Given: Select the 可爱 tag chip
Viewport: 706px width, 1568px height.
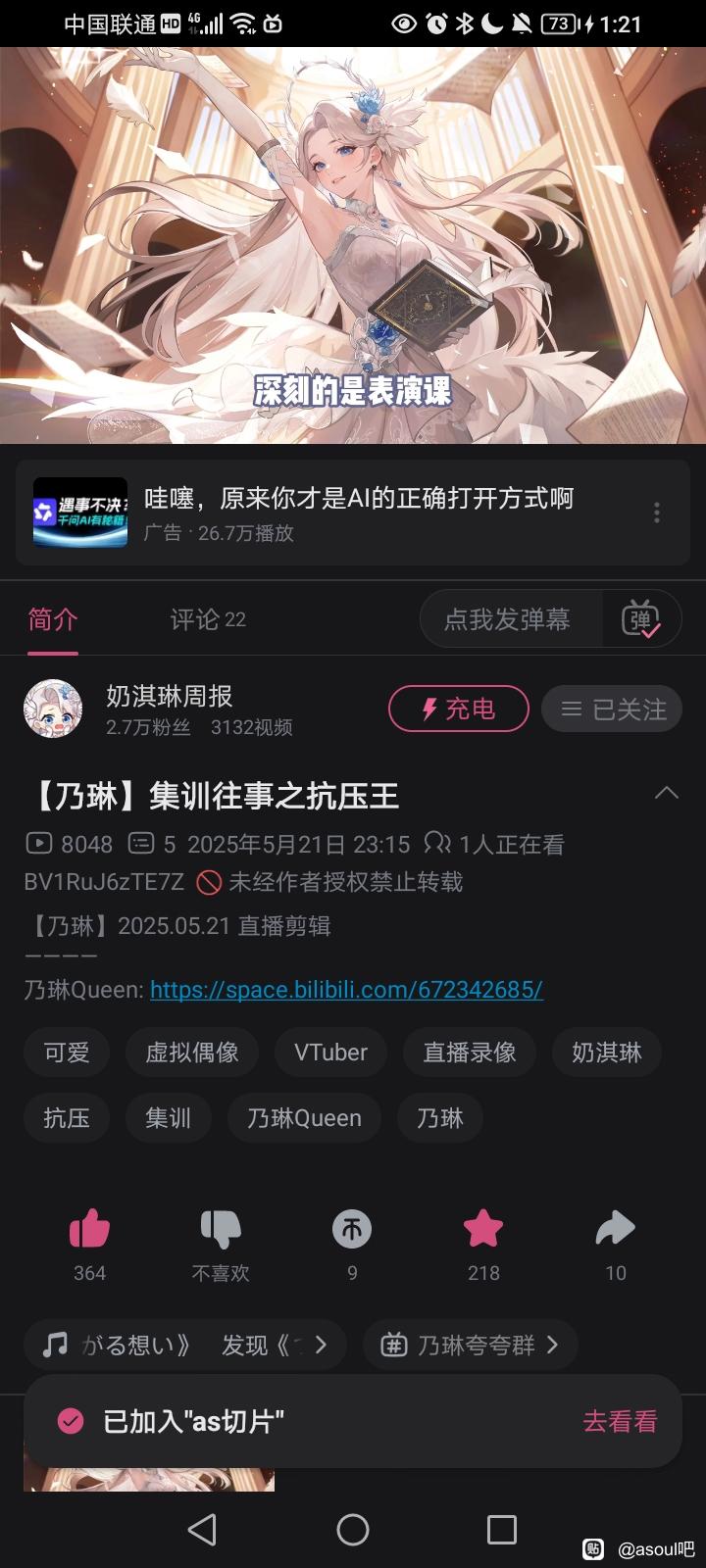Looking at the screenshot, I should (x=67, y=1053).
